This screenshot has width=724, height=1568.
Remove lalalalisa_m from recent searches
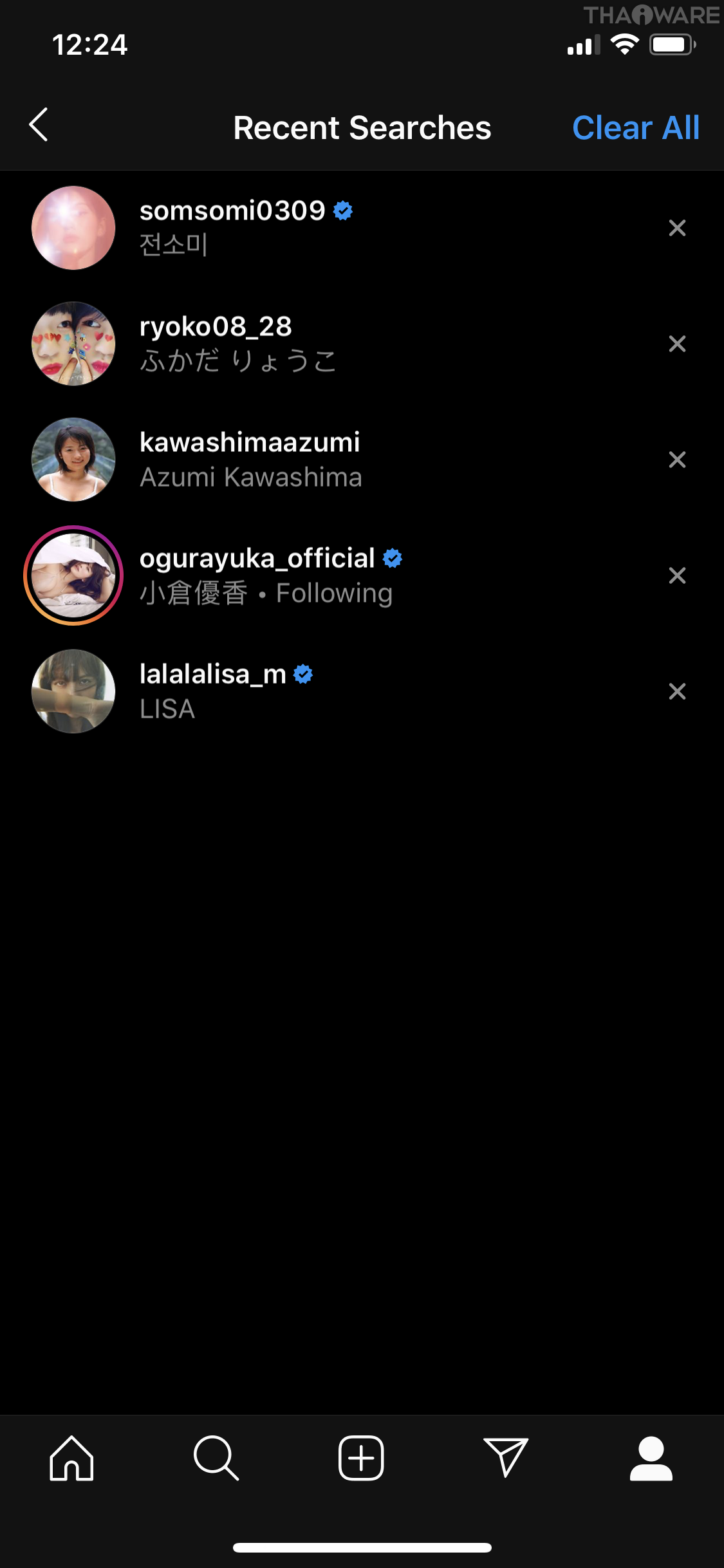[677, 691]
